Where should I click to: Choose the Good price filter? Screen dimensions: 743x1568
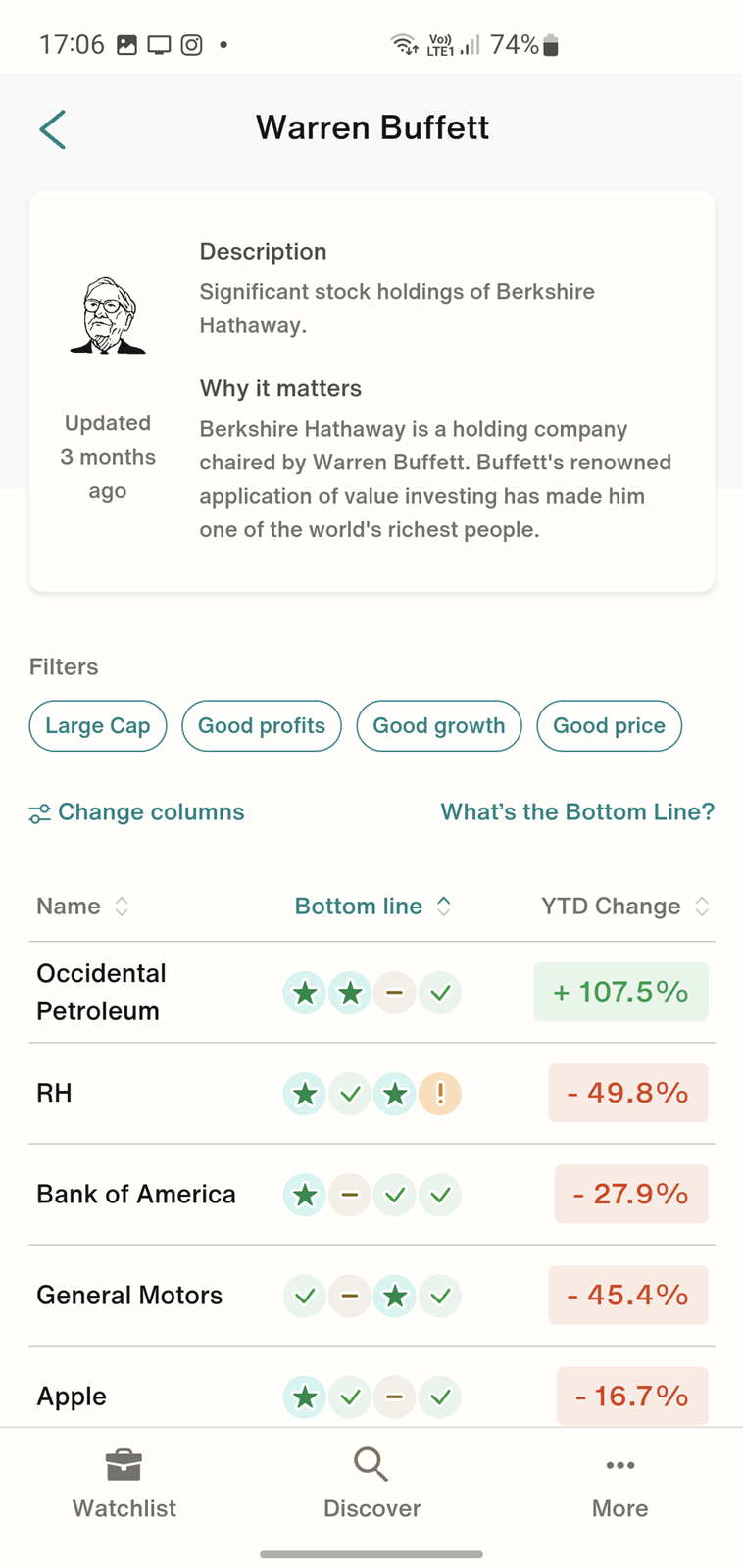[609, 726]
